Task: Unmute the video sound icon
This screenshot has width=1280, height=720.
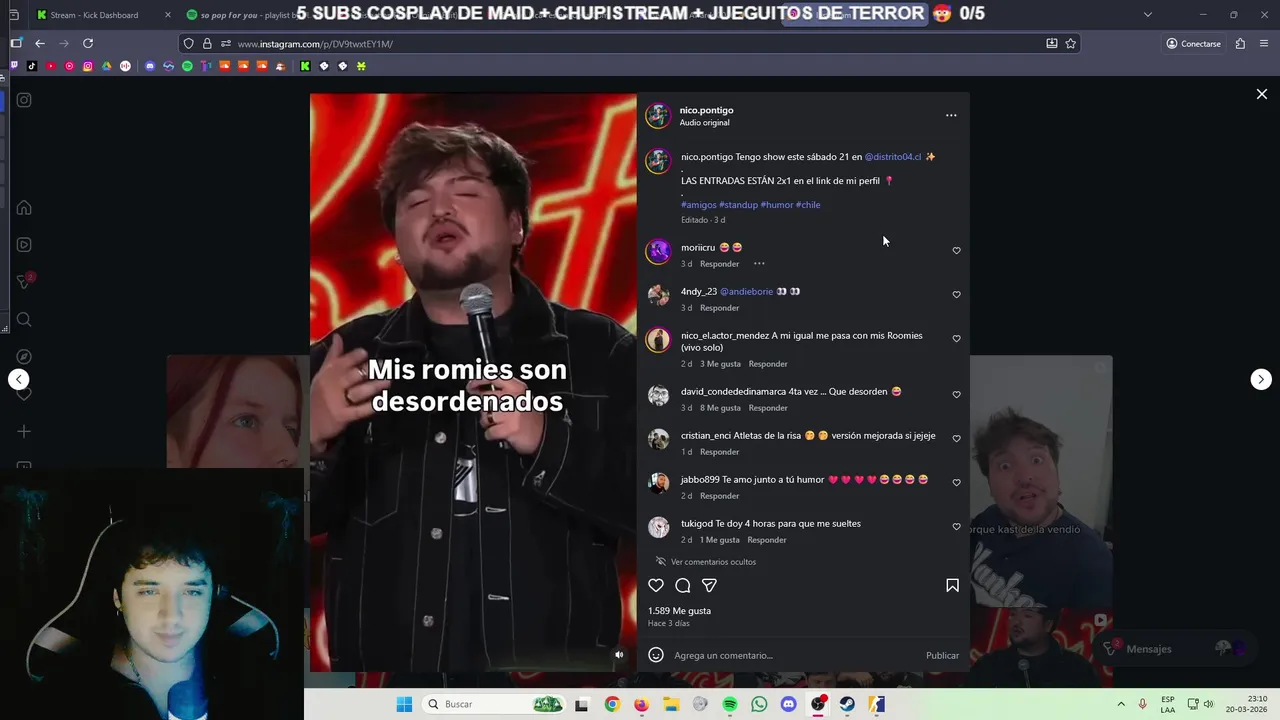Action: point(619,655)
